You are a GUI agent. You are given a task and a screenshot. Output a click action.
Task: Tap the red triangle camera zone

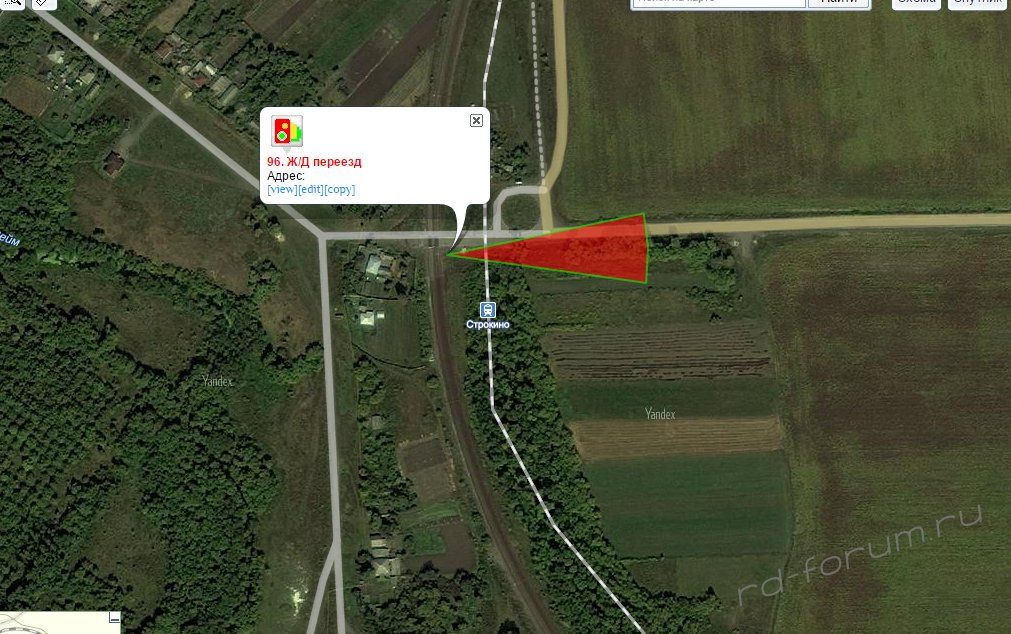590,248
